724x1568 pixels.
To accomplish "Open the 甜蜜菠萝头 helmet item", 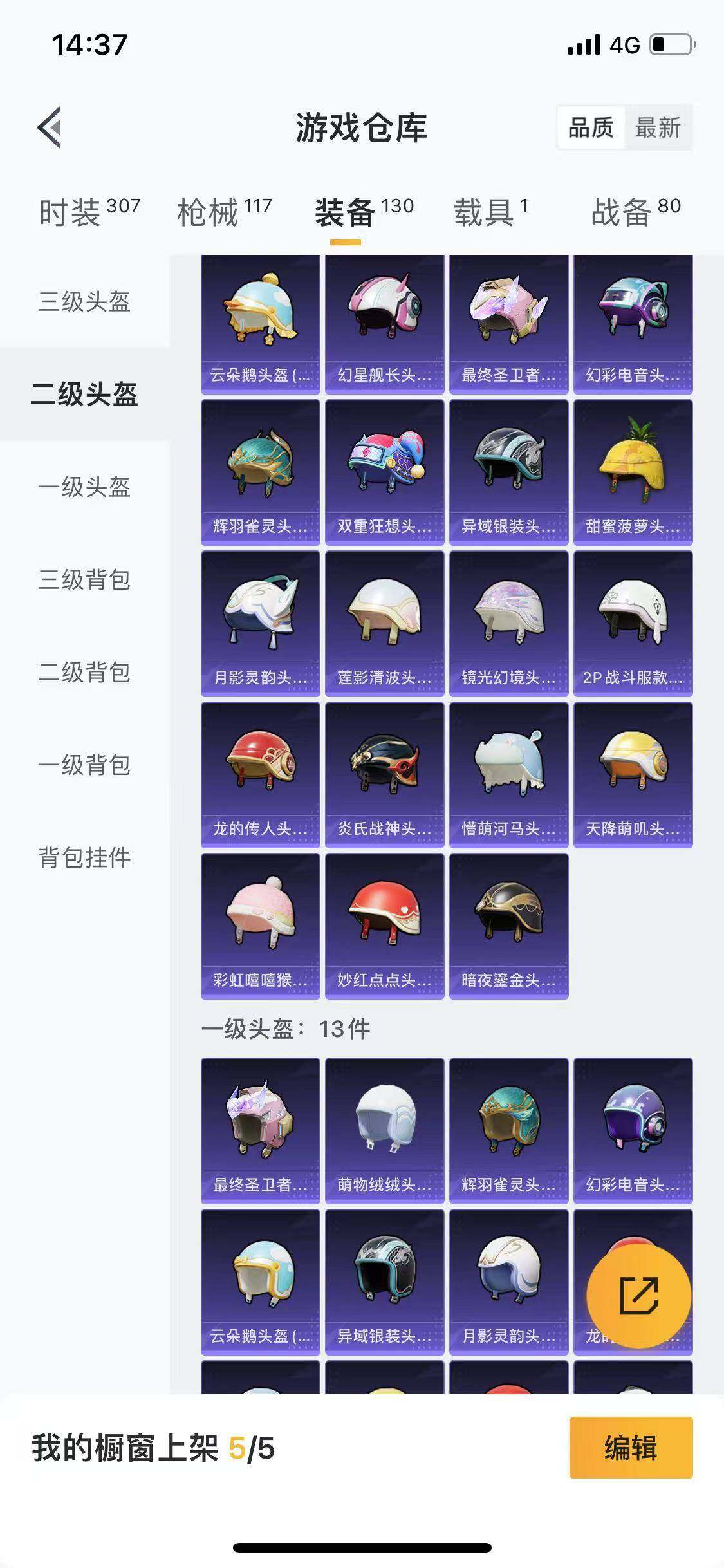I will click(633, 472).
